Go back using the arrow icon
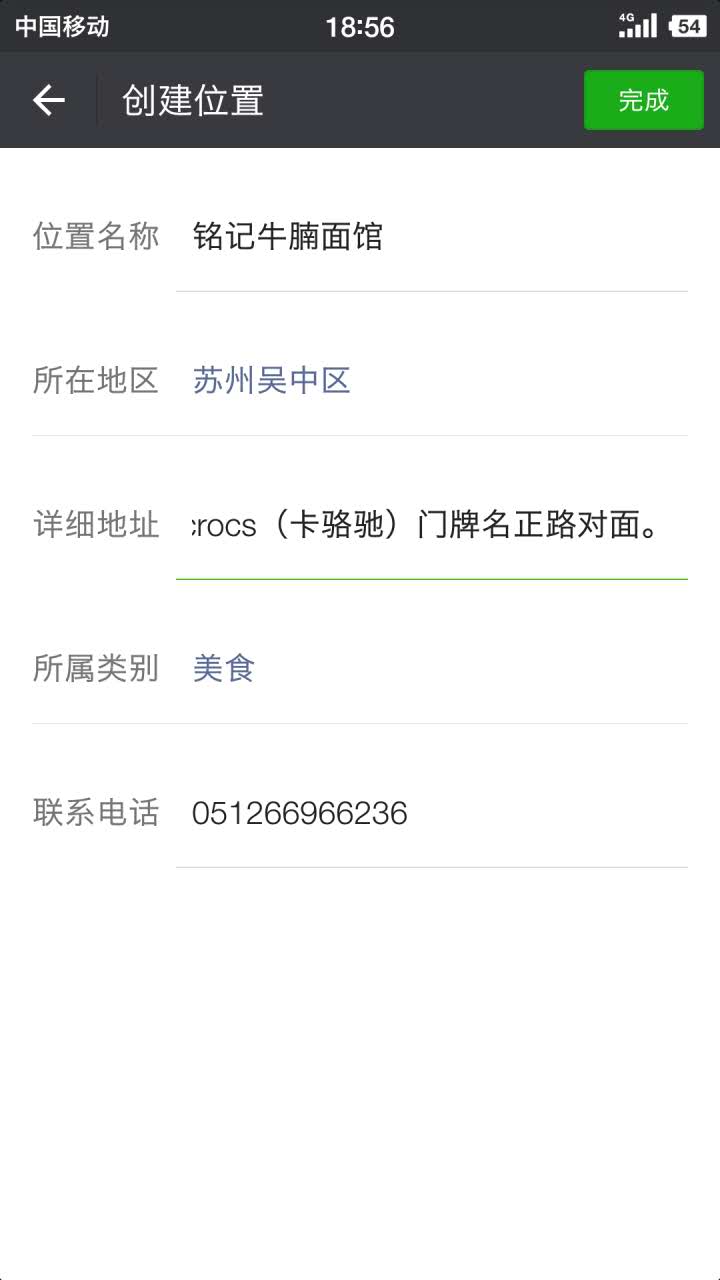Viewport: 720px width, 1280px height. click(48, 100)
